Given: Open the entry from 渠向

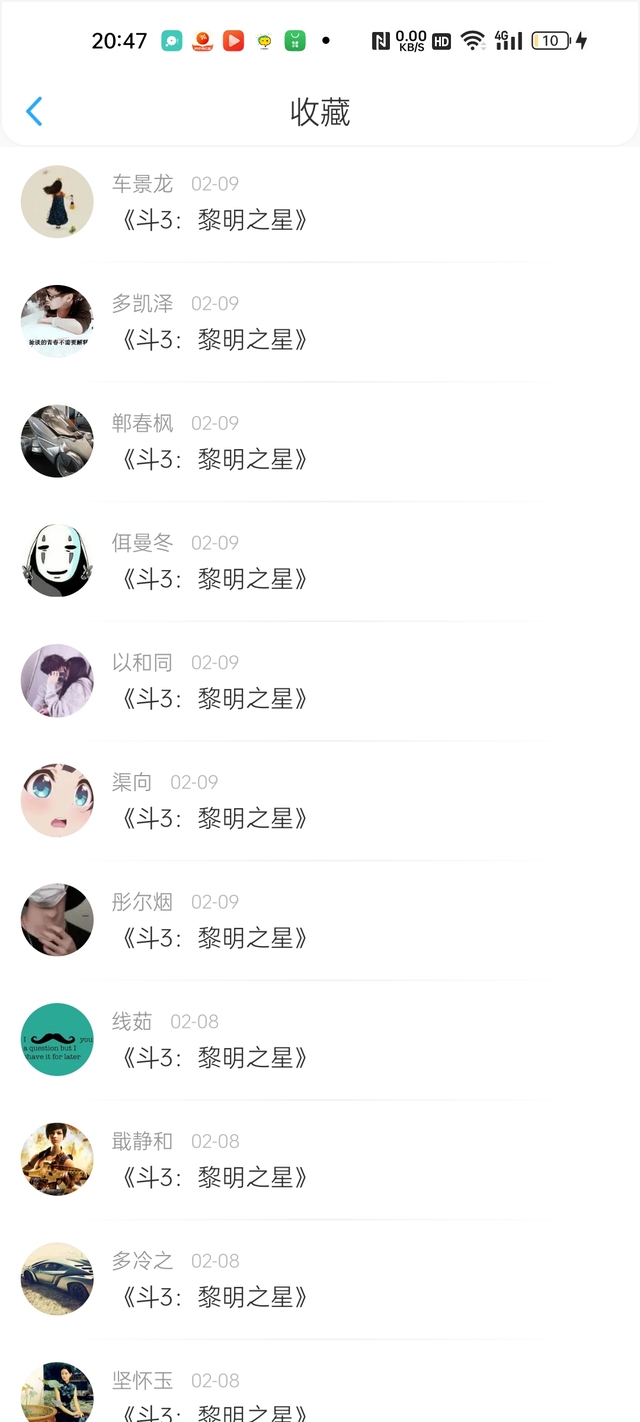Looking at the screenshot, I should pos(214,819).
